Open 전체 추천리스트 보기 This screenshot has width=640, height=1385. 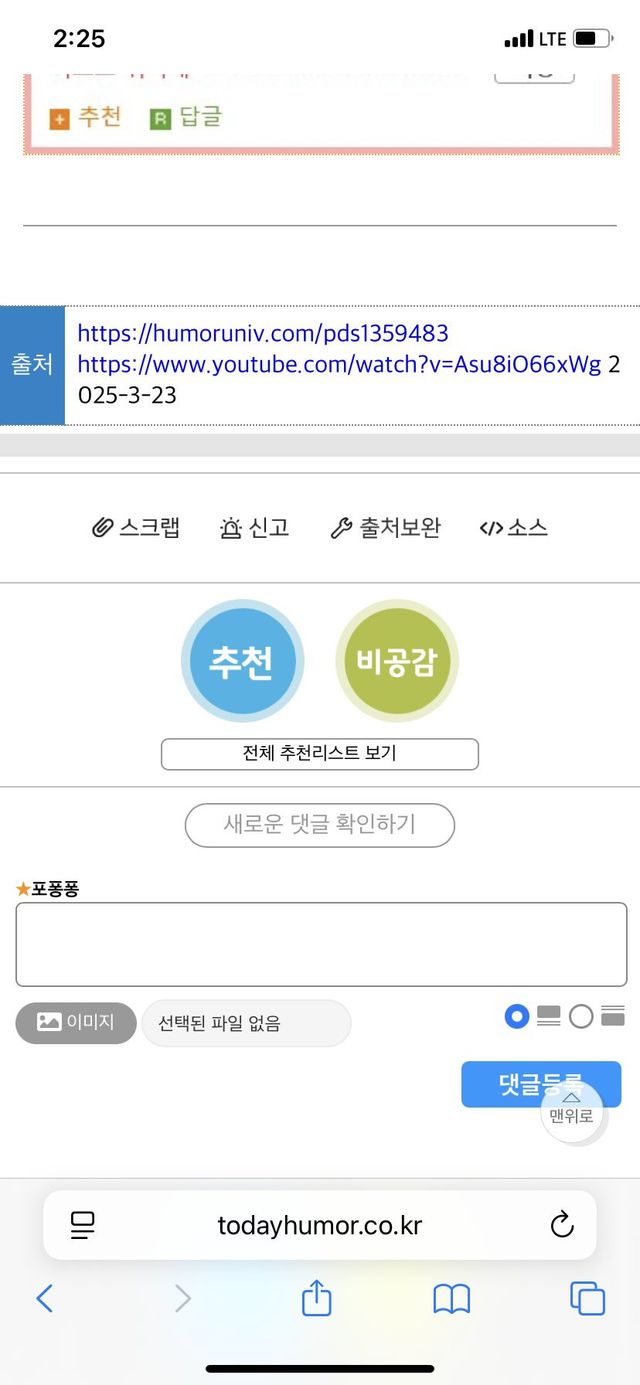(320, 754)
